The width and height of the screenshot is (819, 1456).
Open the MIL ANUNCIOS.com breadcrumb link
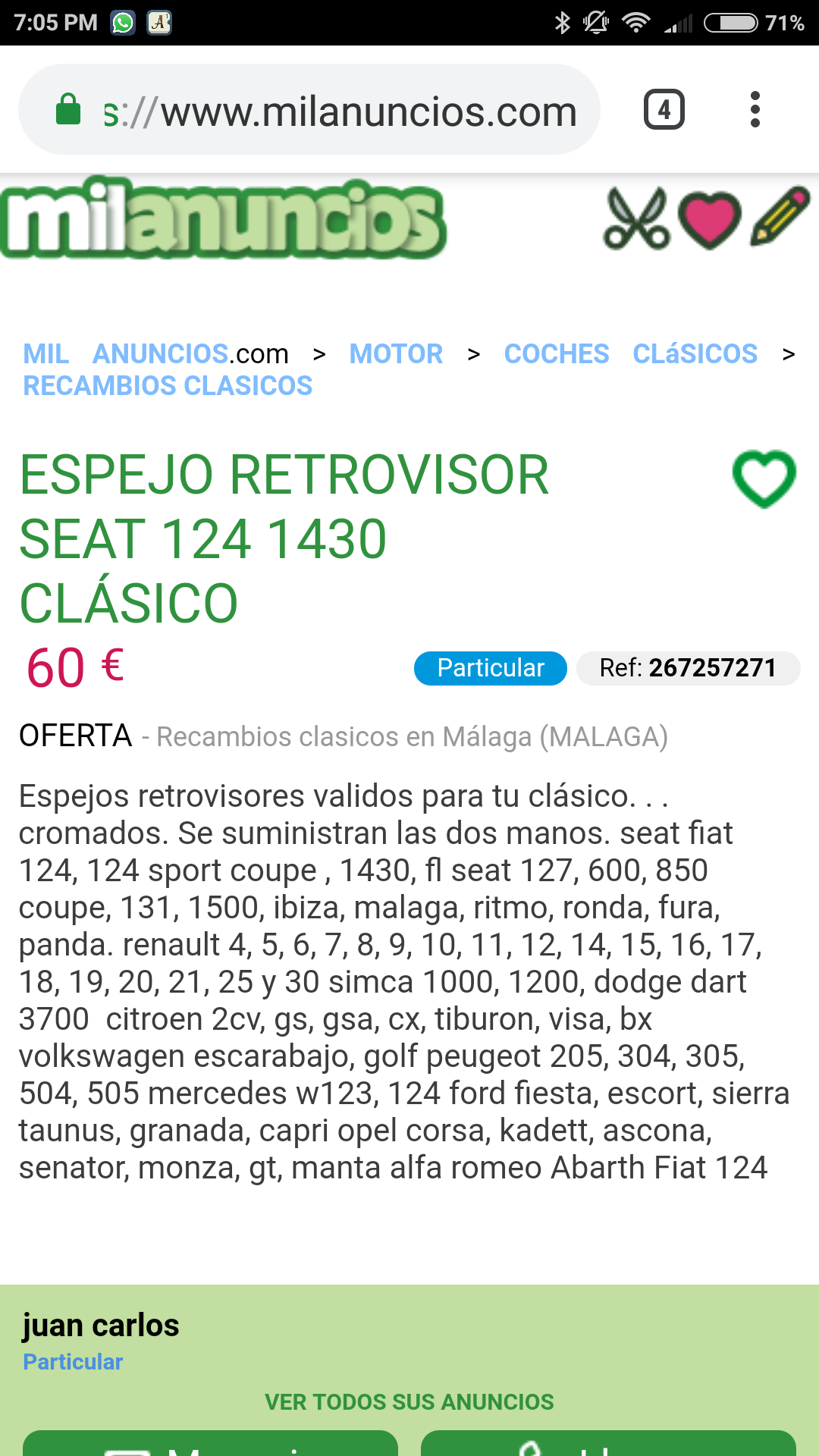click(x=155, y=353)
